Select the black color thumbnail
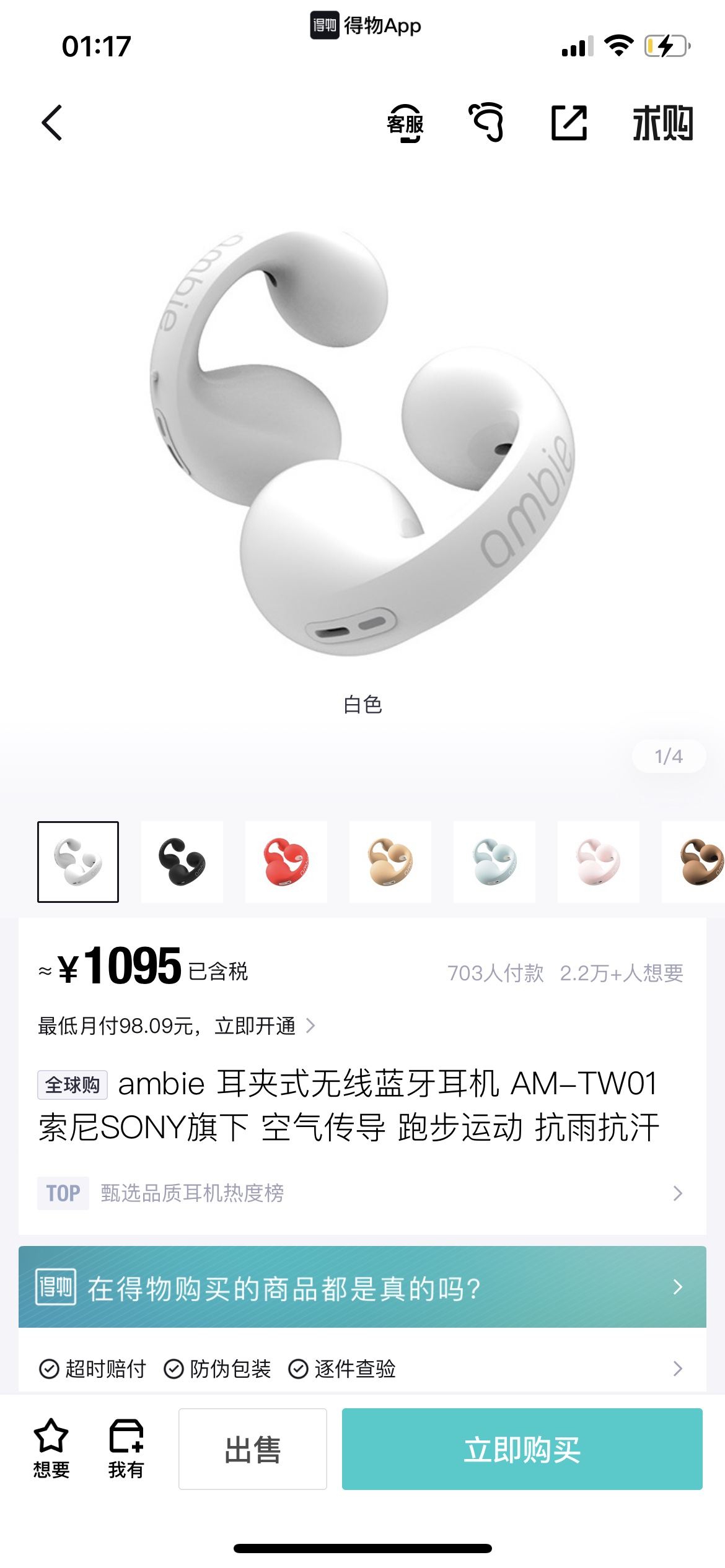Viewport: 725px width, 1568px height. [182, 861]
